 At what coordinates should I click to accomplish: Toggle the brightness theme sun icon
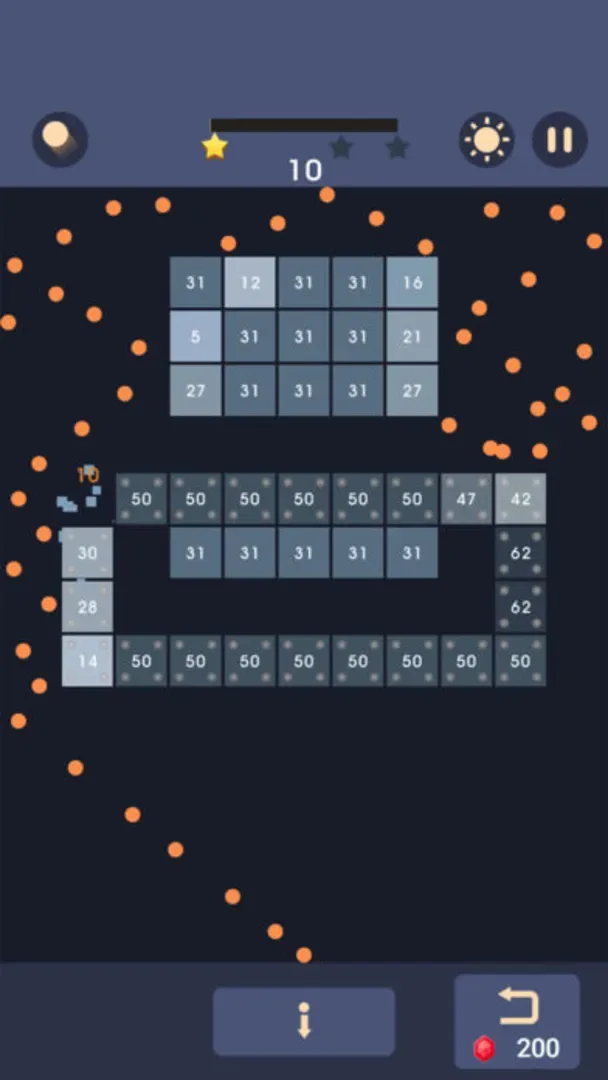coord(487,140)
